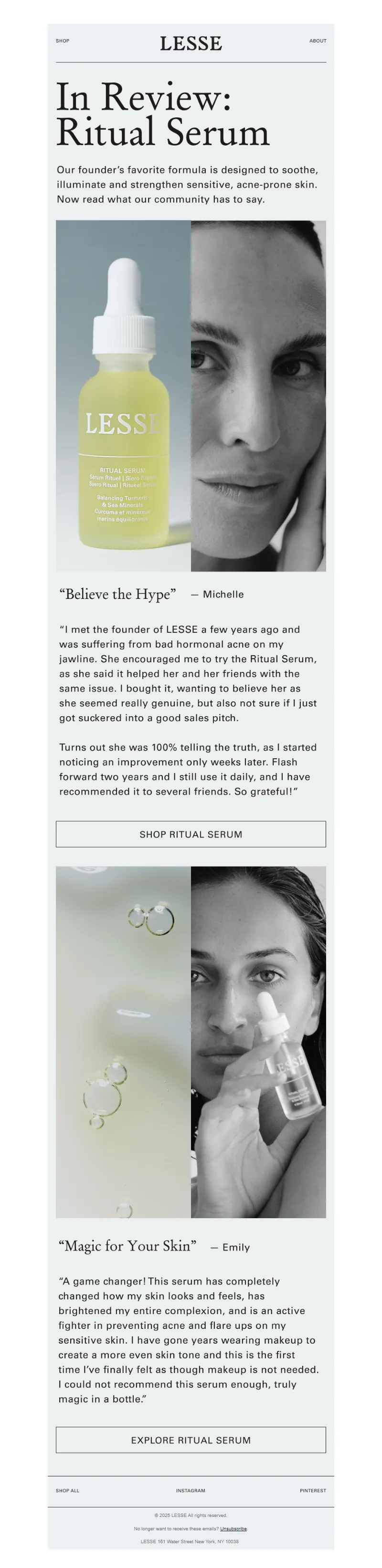
Task: Tap the Shop Ritual Serum button
Action: [x=191, y=834]
